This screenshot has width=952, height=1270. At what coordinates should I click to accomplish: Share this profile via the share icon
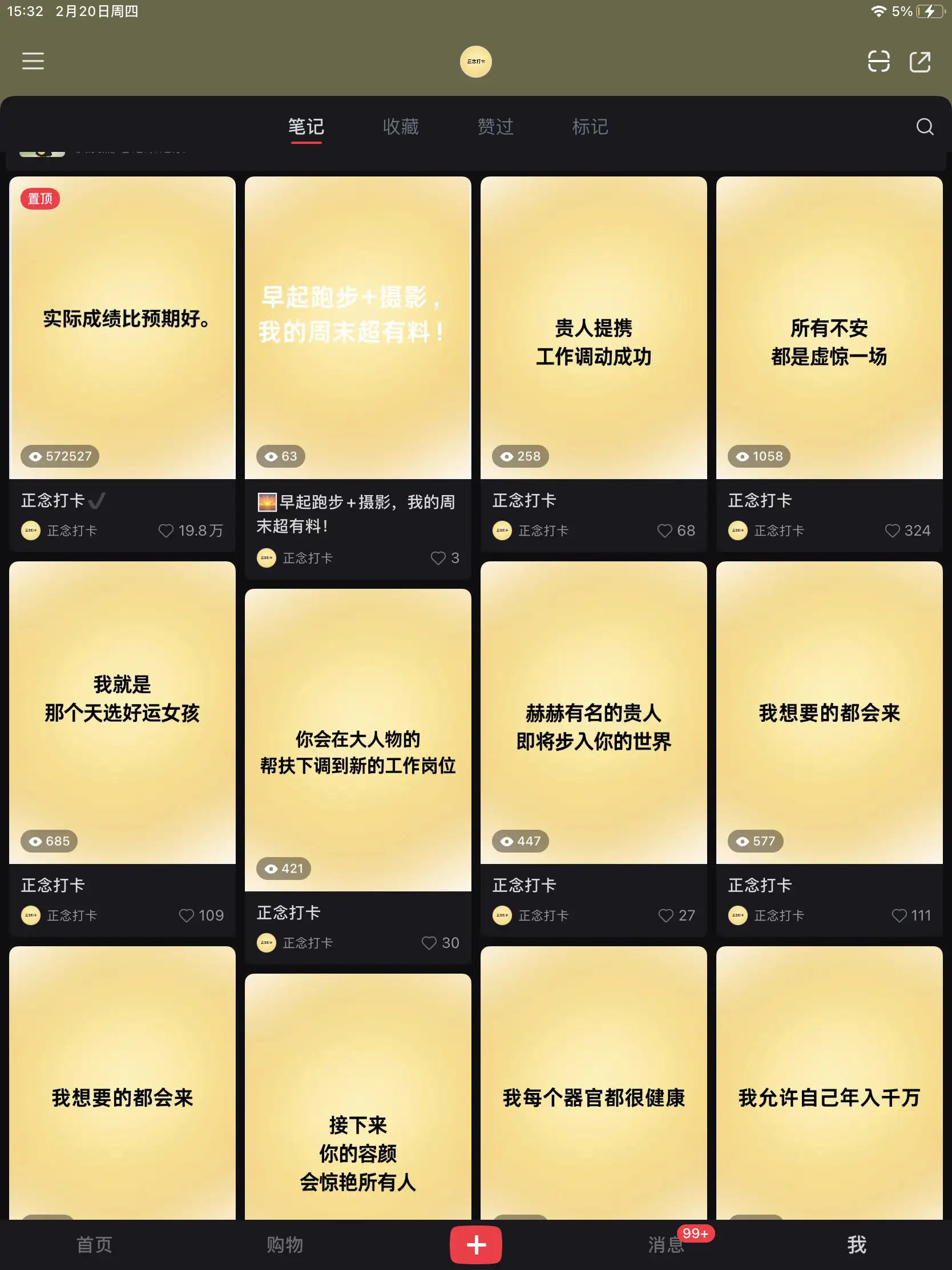(920, 62)
